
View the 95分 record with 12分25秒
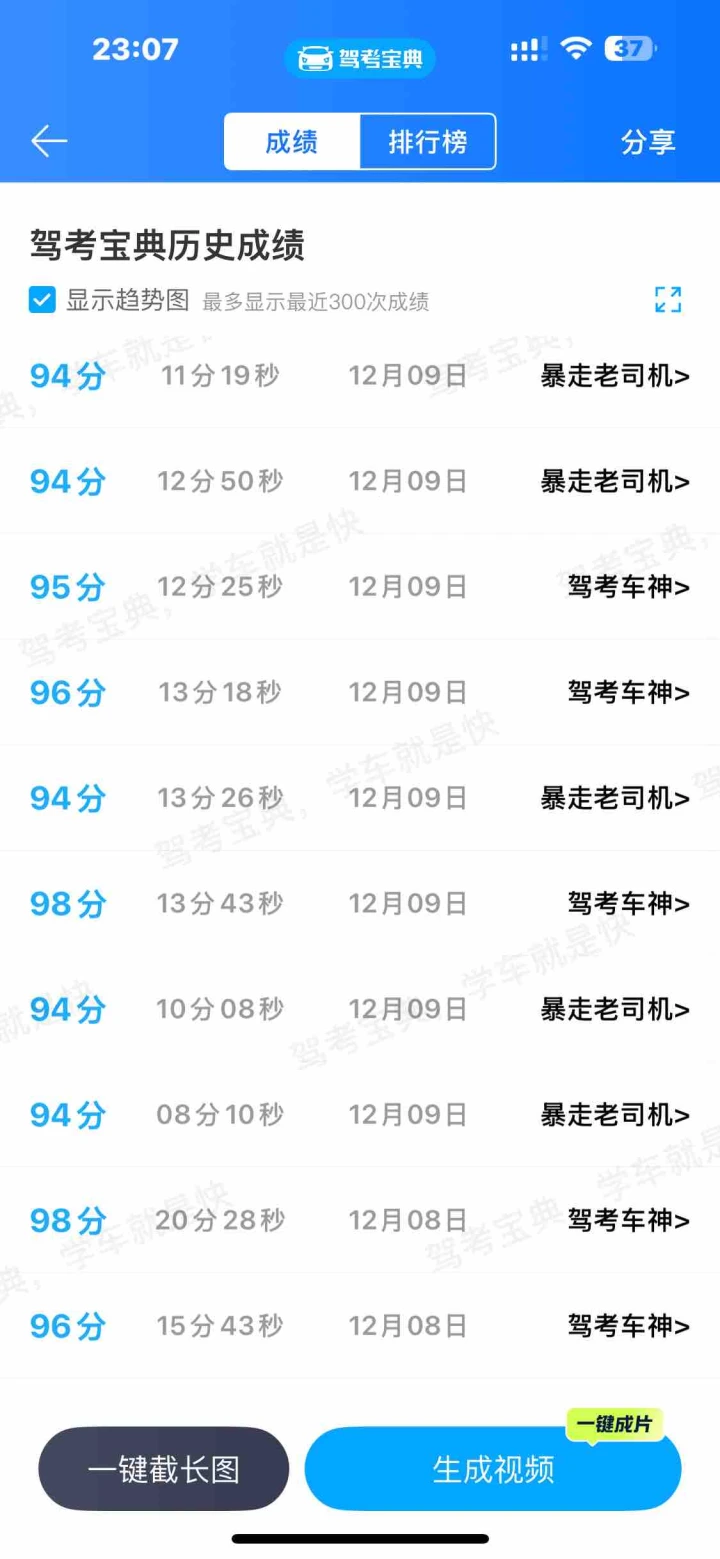[360, 587]
